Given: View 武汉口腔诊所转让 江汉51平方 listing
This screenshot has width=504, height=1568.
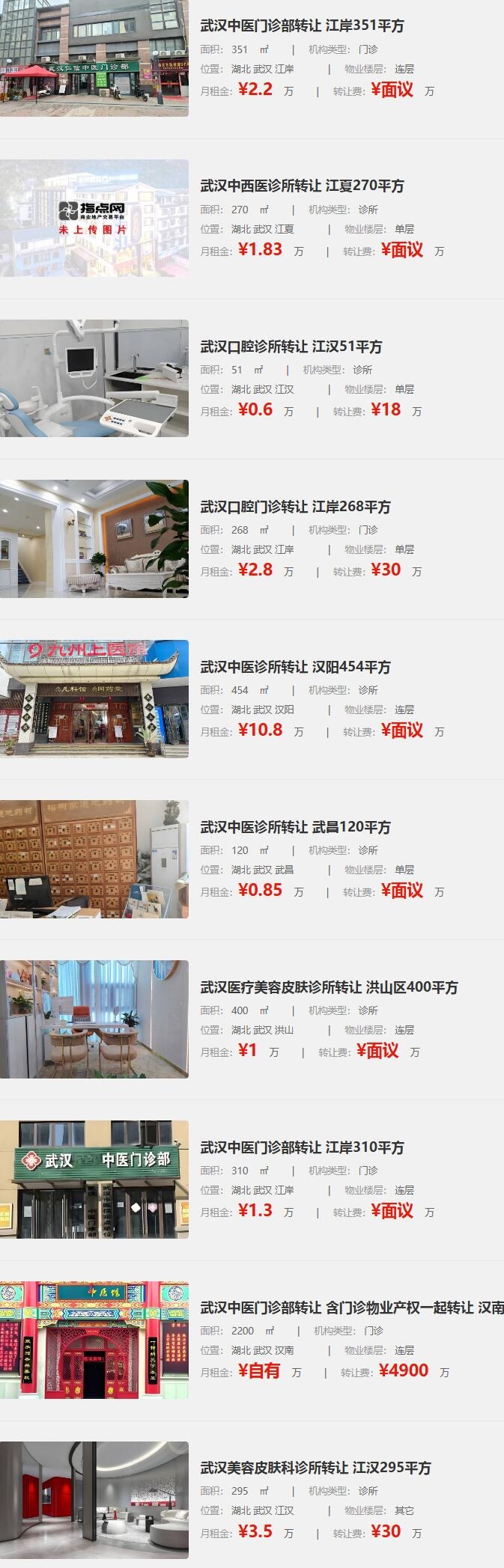Looking at the screenshot, I should (291, 347).
